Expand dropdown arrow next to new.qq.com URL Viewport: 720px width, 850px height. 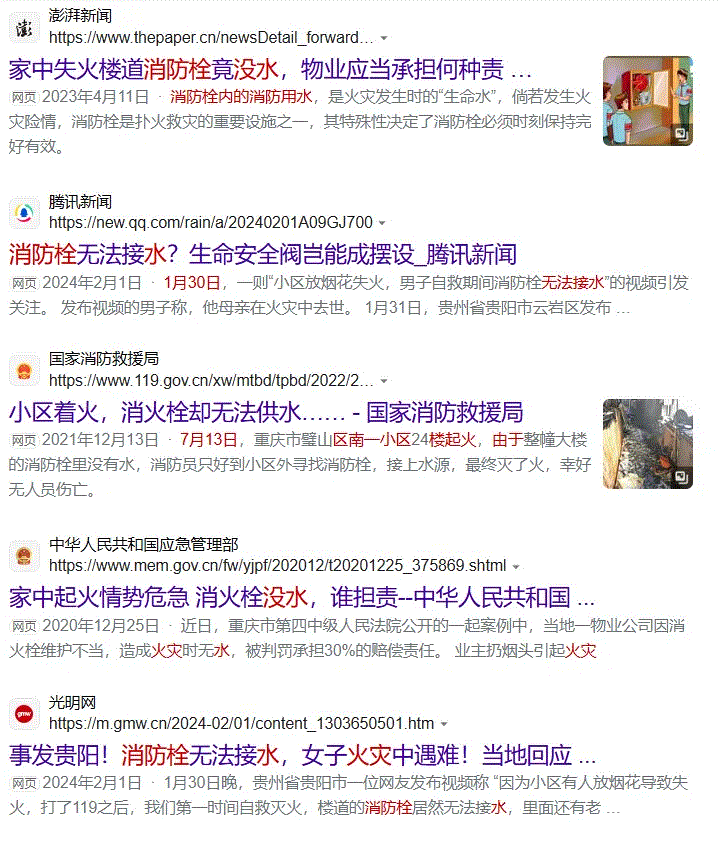382,223
